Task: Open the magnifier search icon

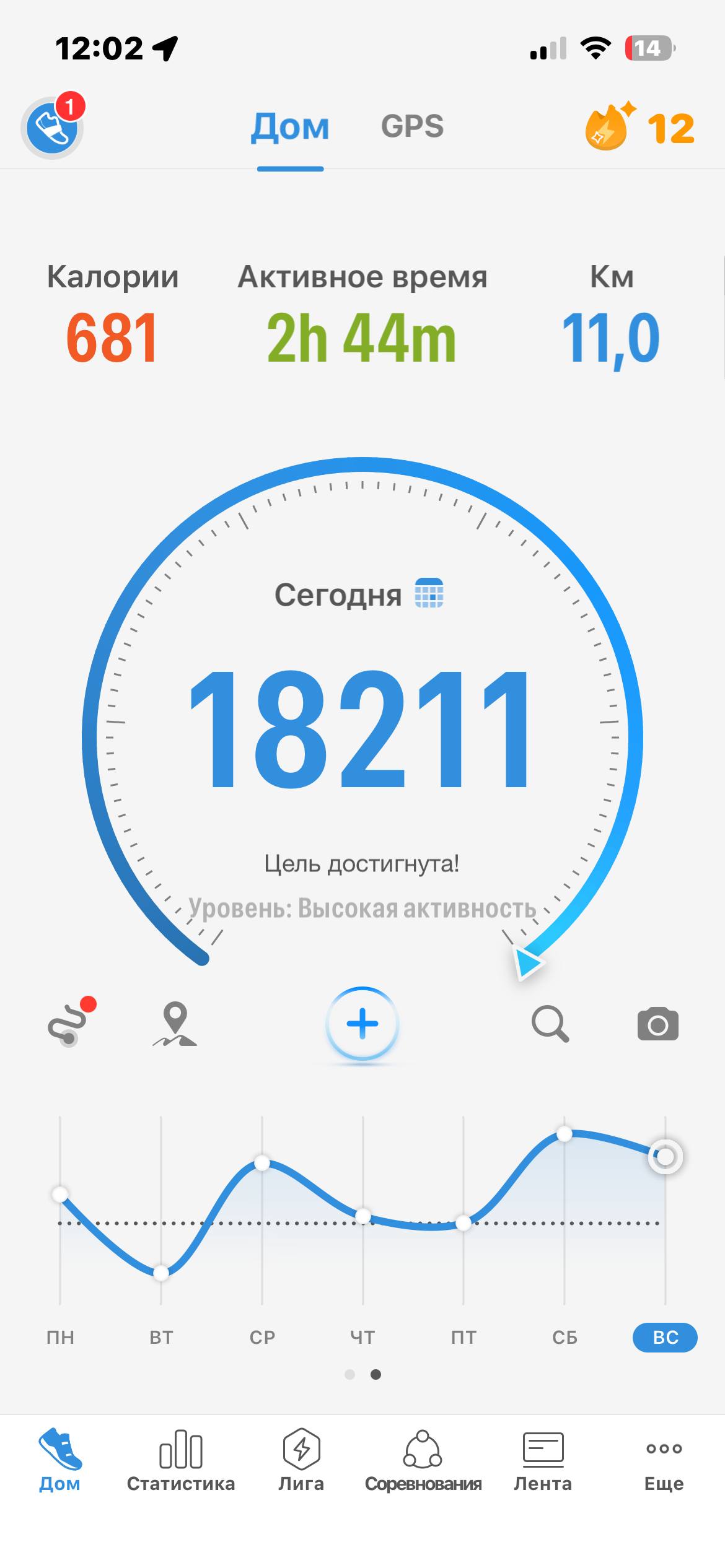Action: click(550, 1024)
